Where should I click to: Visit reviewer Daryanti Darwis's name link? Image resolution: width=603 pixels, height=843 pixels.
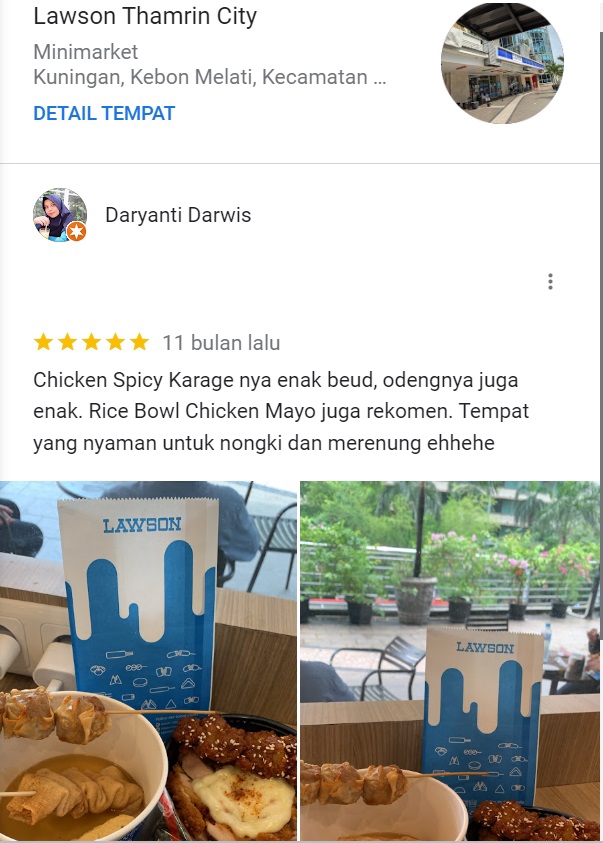178,215
